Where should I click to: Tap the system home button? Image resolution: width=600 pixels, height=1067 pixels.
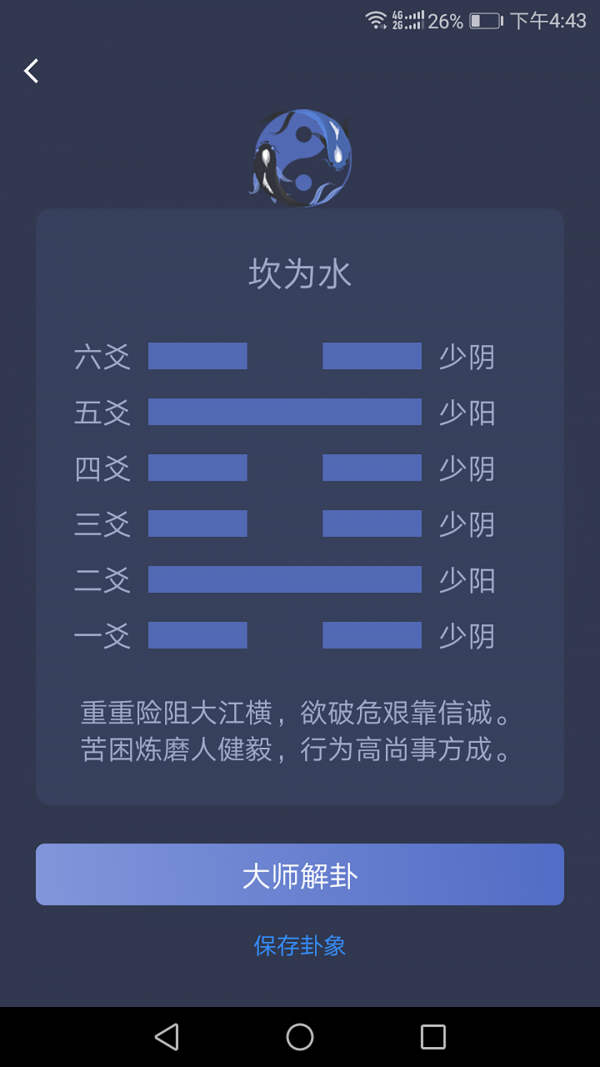300,1037
